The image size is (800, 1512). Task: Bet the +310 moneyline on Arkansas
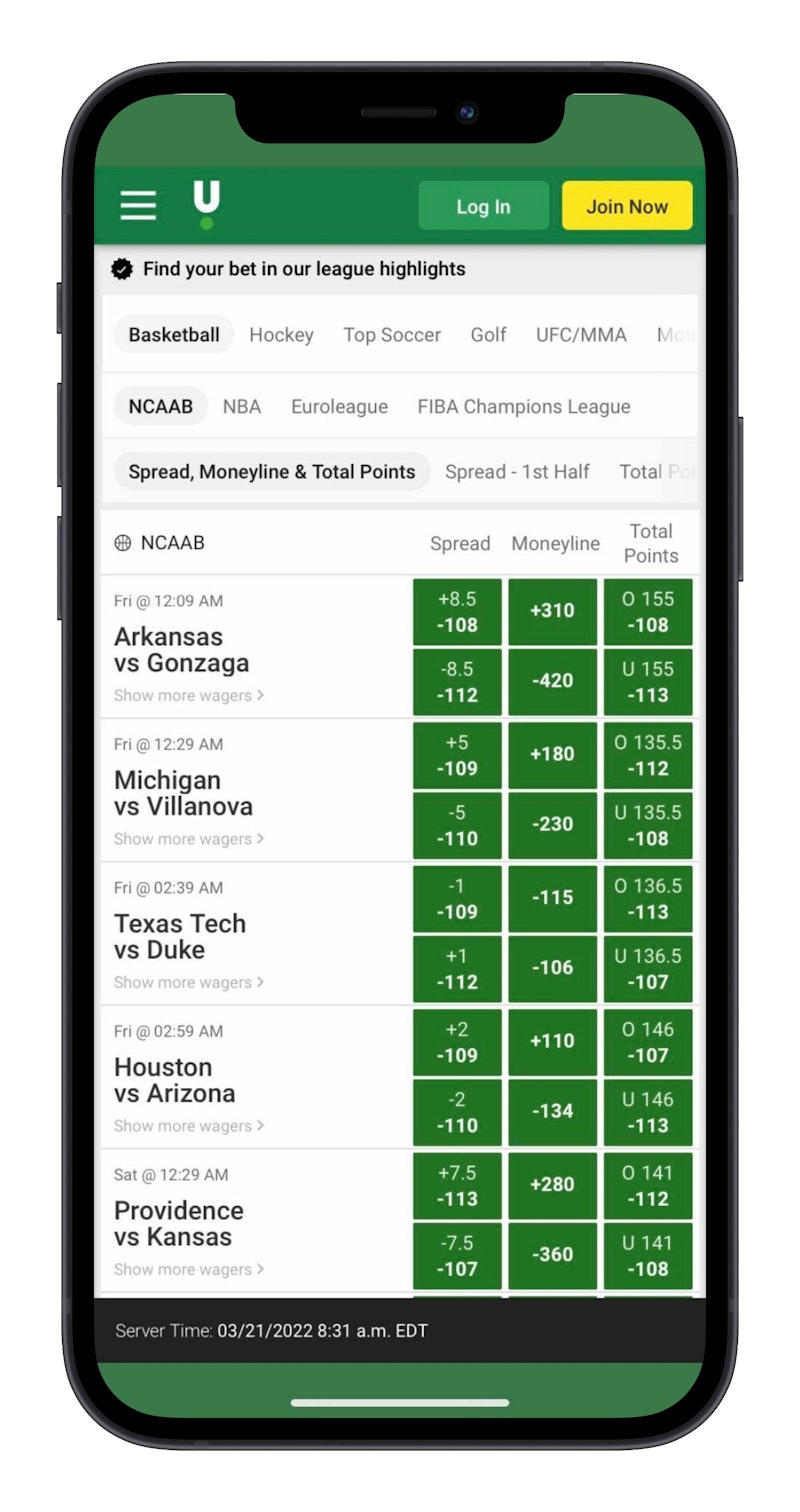tap(552, 611)
